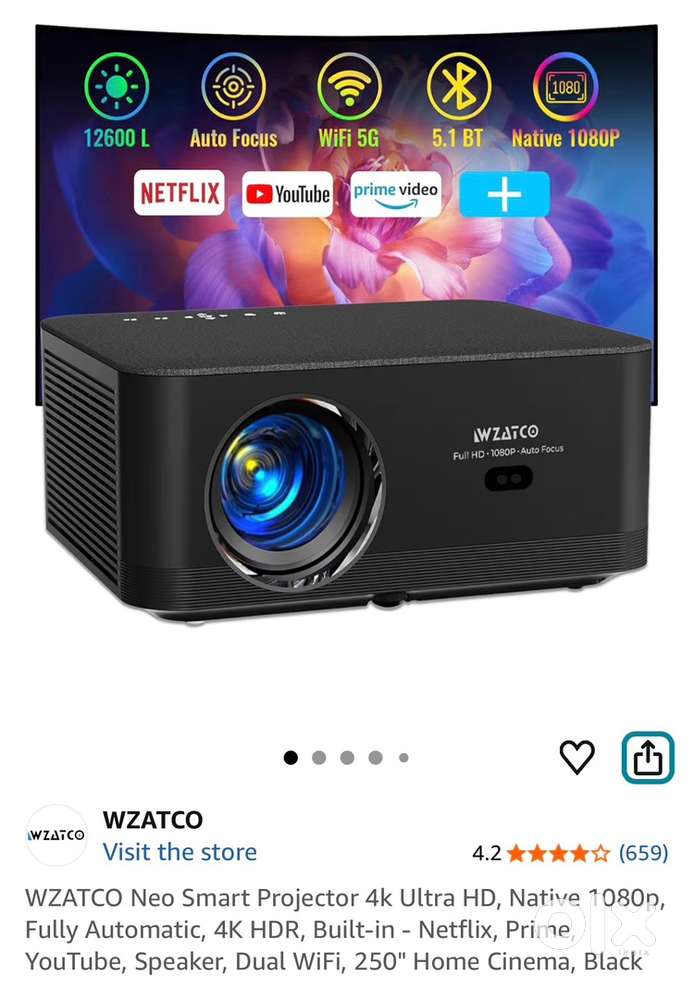Visit the WZATCO store
The height and width of the screenshot is (999, 694).
(180, 852)
